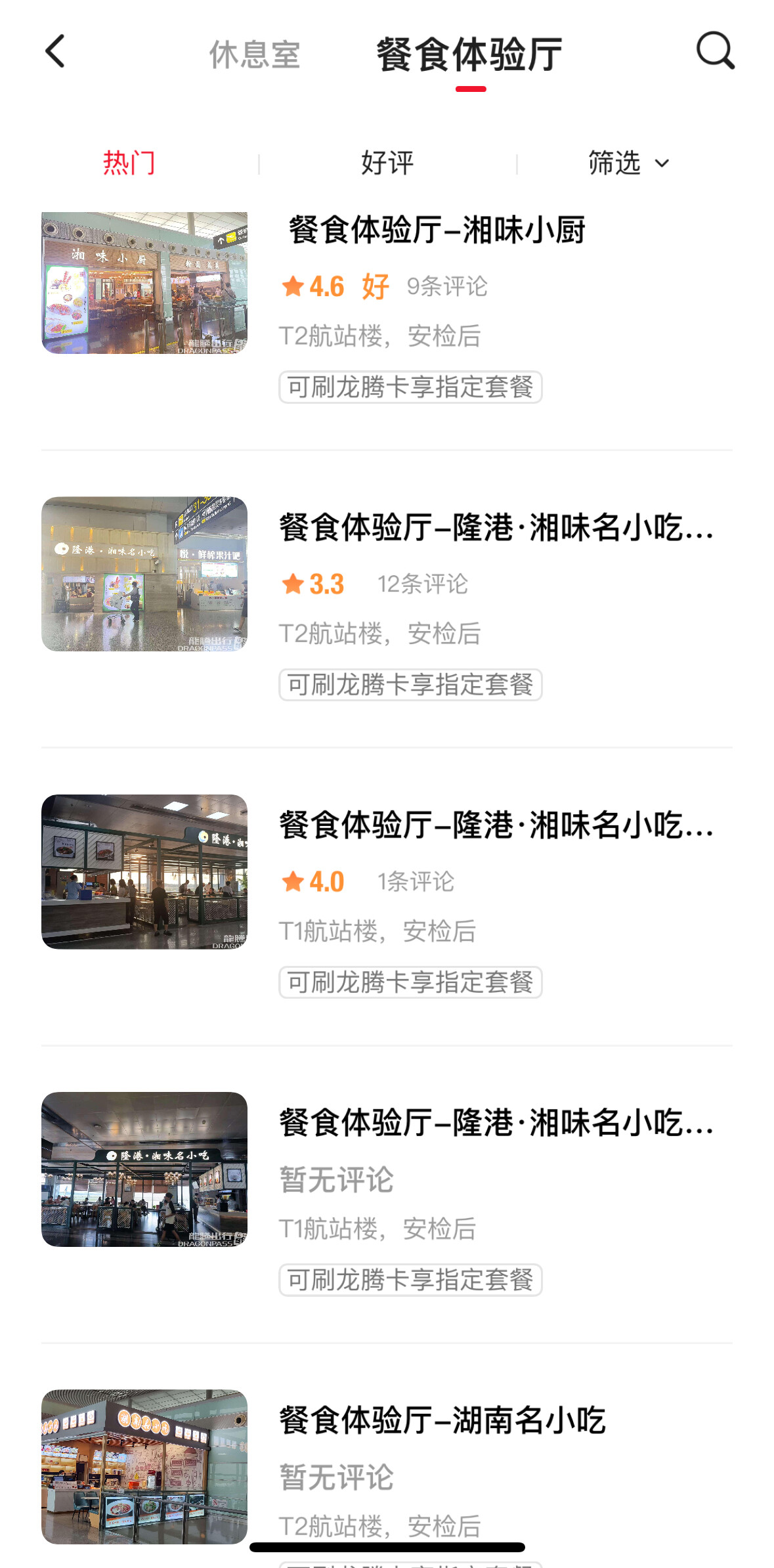
Task: Switch to the 休息室 tab
Action: [255, 54]
